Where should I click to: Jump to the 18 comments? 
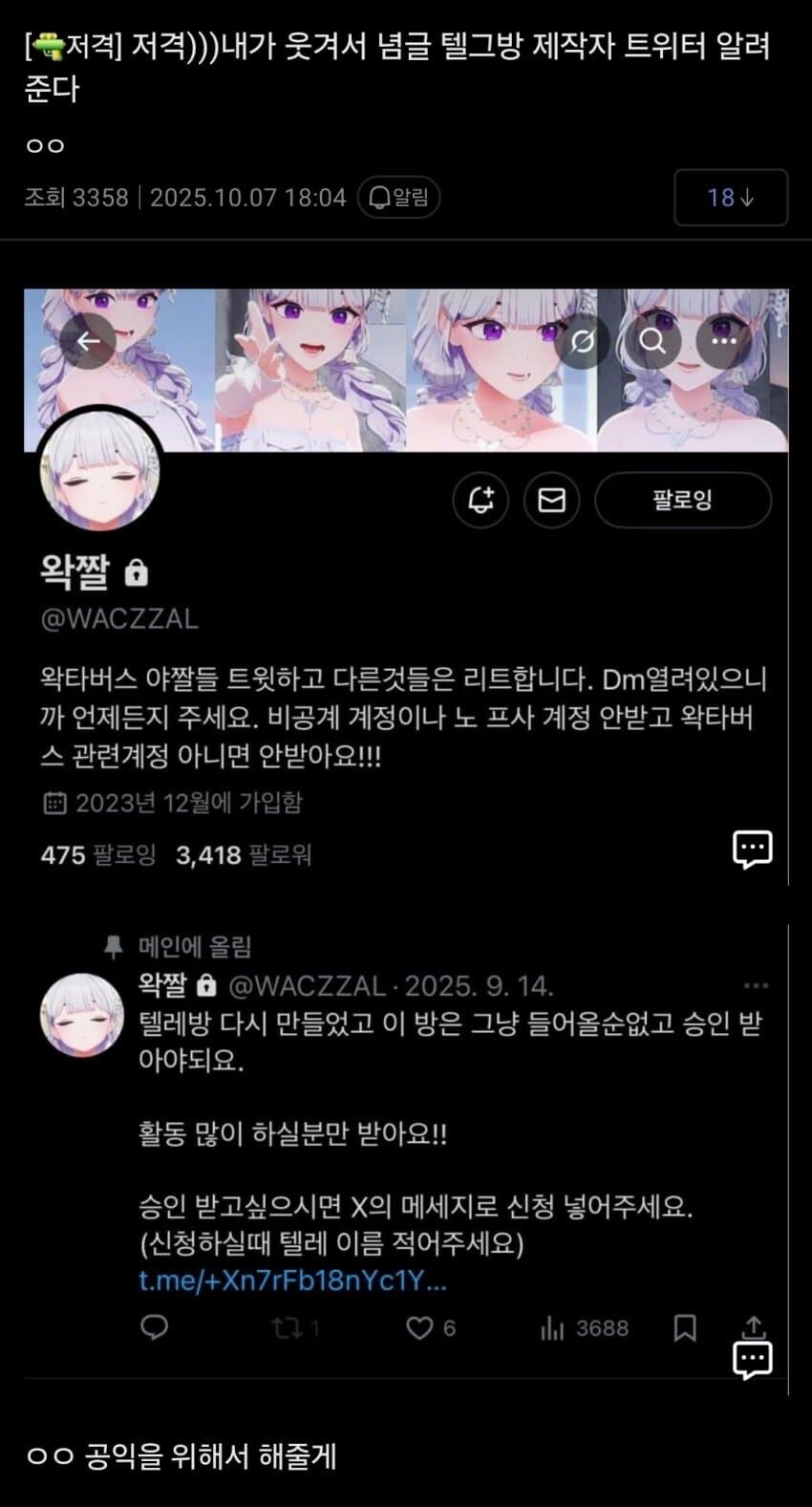tap(730, 198)
